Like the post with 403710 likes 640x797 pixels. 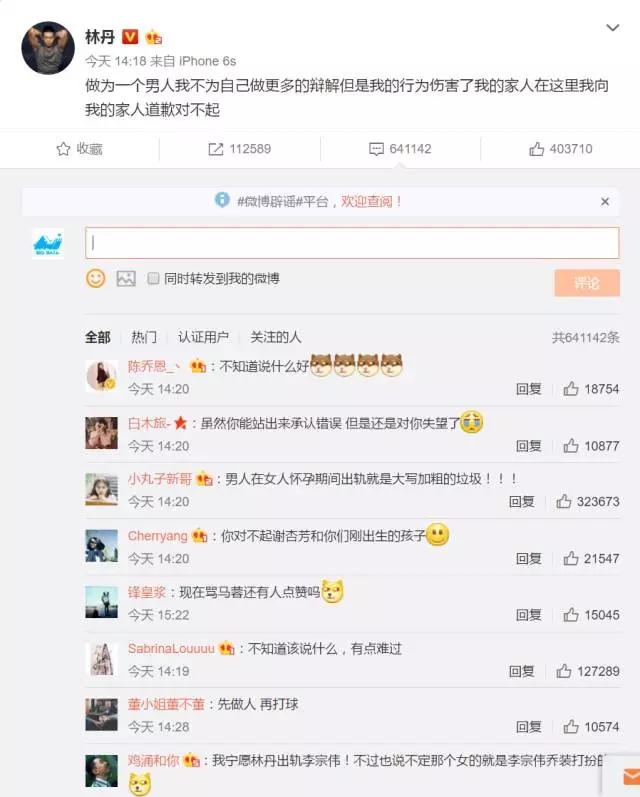click(560, 149)
